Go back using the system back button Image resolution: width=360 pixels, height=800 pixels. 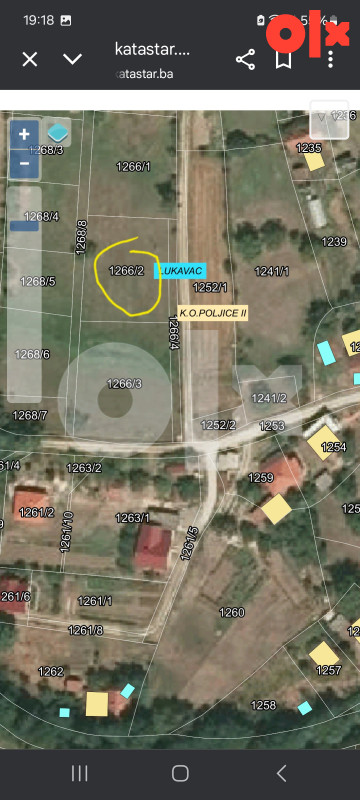(281, 773)
